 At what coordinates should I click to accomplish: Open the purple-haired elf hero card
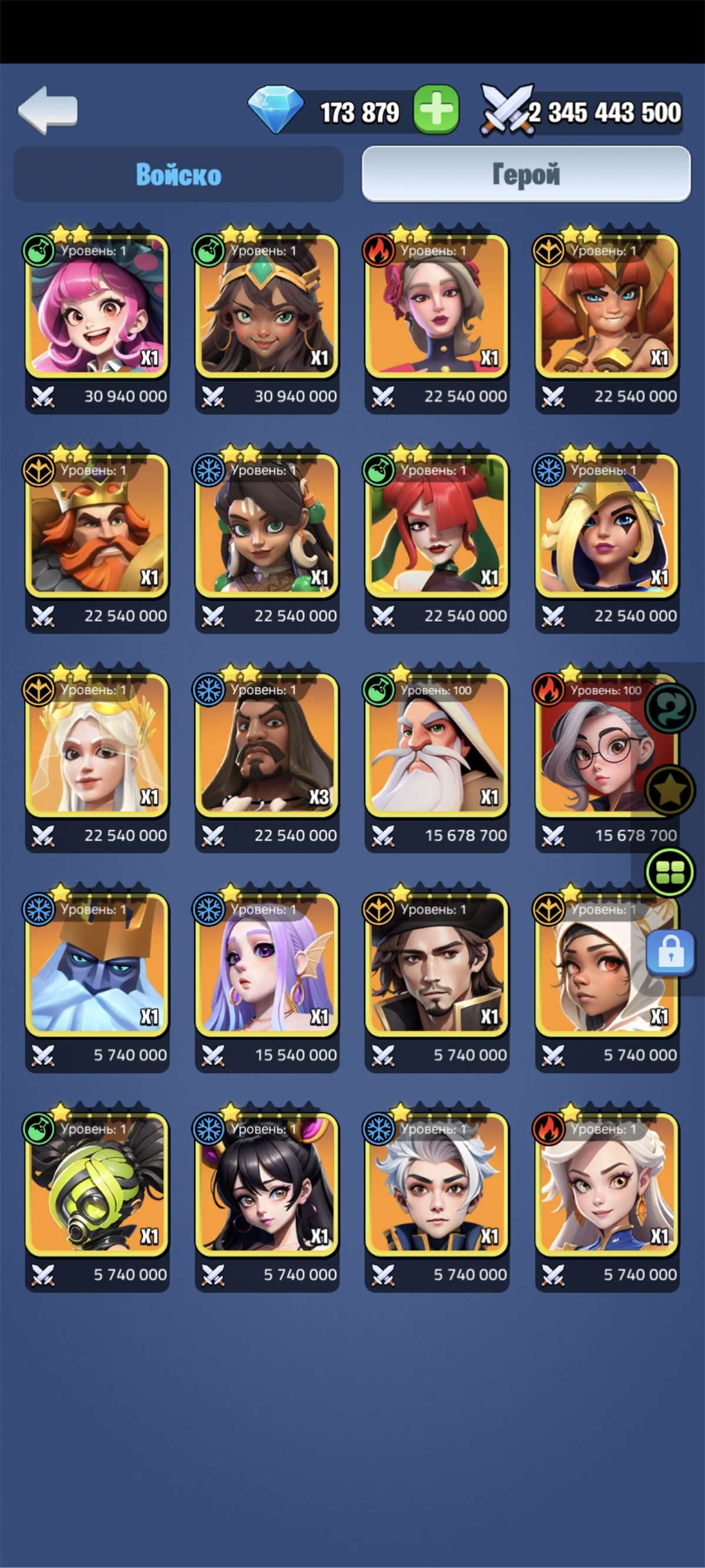pyautogui.click(x=266, y=966)
